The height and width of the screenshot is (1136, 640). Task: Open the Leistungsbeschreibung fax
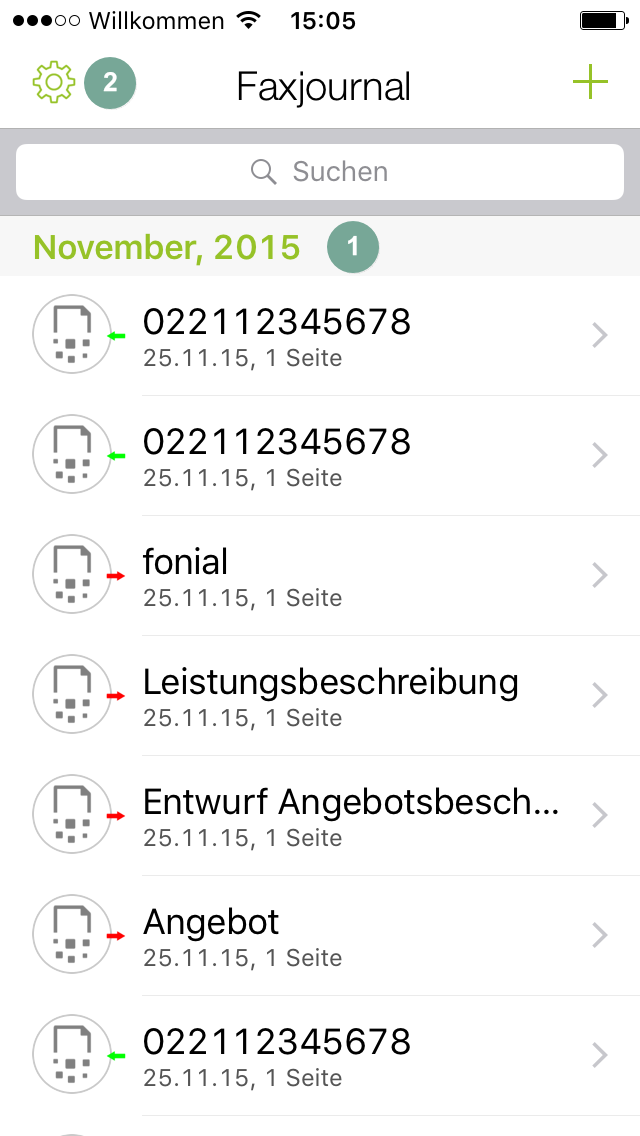[x=320, y=696]
